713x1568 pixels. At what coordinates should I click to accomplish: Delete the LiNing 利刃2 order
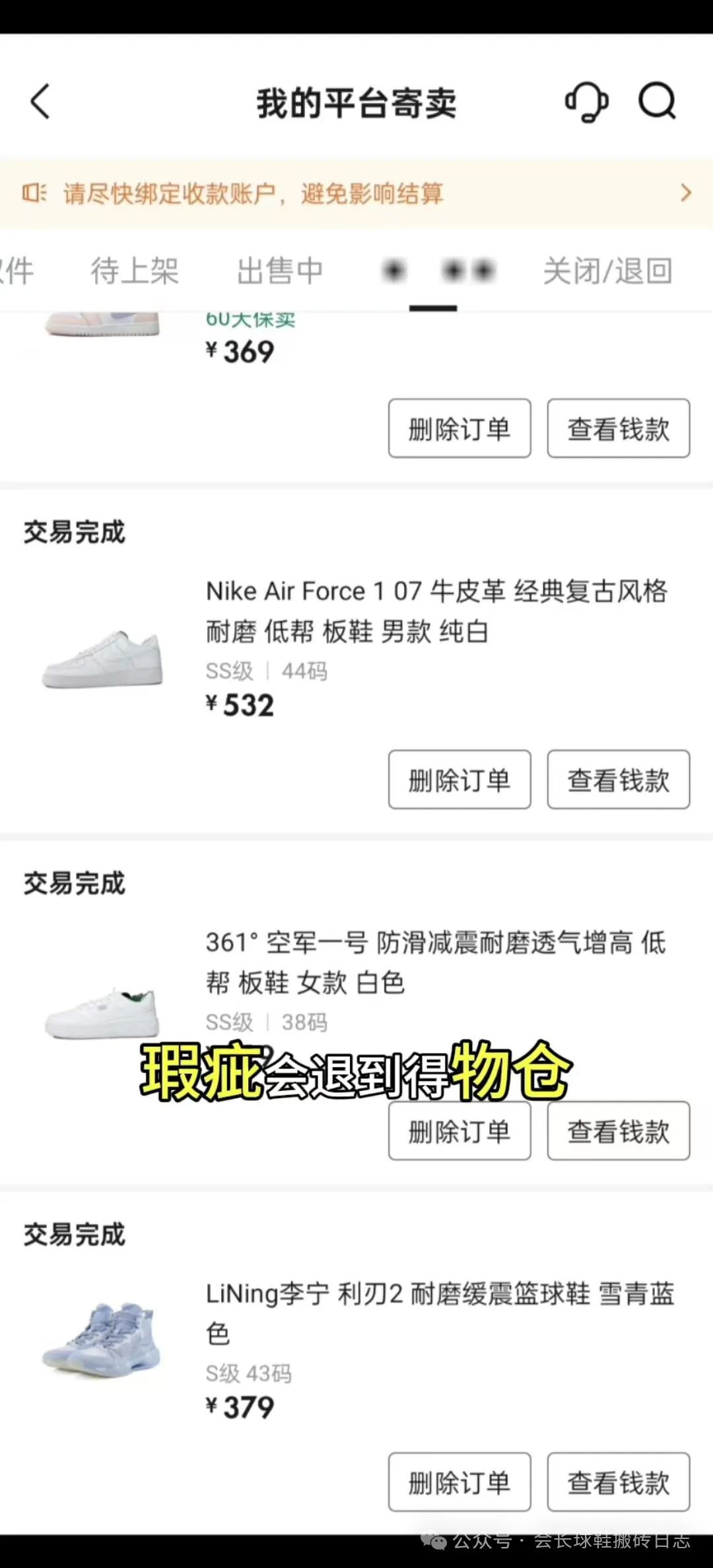click(459, 1482)
